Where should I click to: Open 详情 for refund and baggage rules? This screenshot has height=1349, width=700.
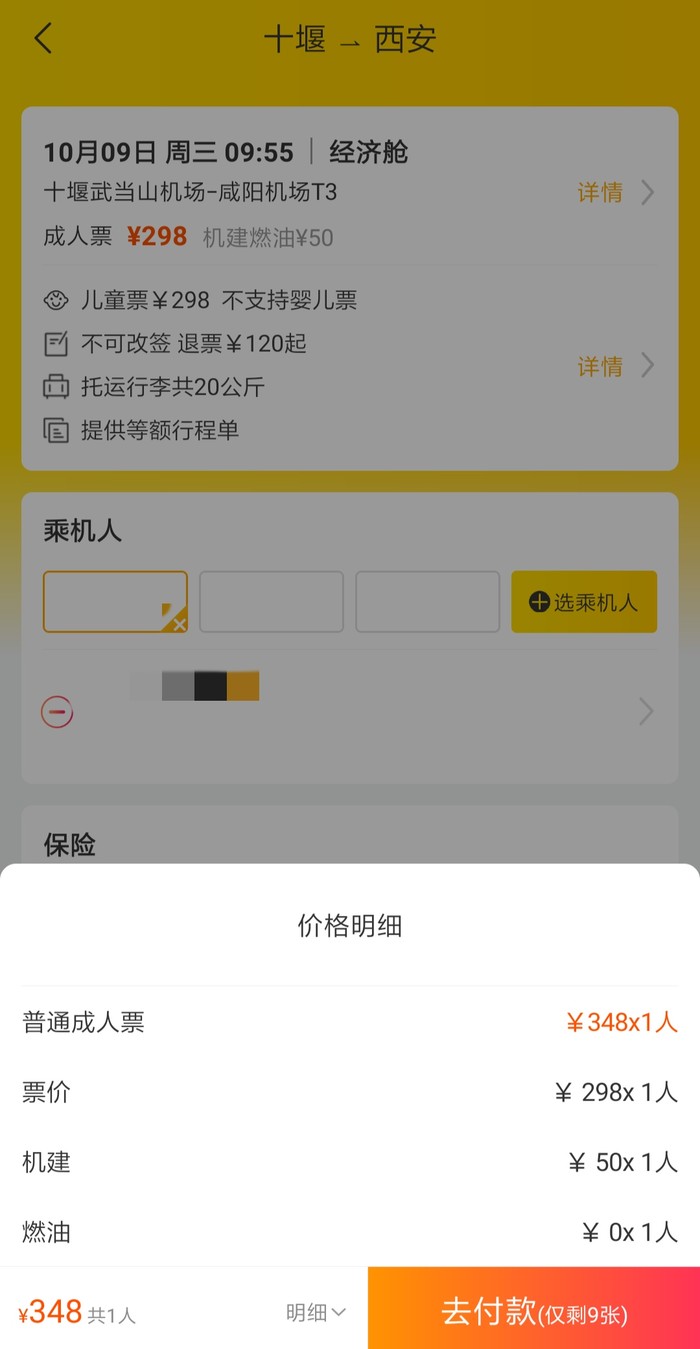pyautogui.click(x=615, y=366)
